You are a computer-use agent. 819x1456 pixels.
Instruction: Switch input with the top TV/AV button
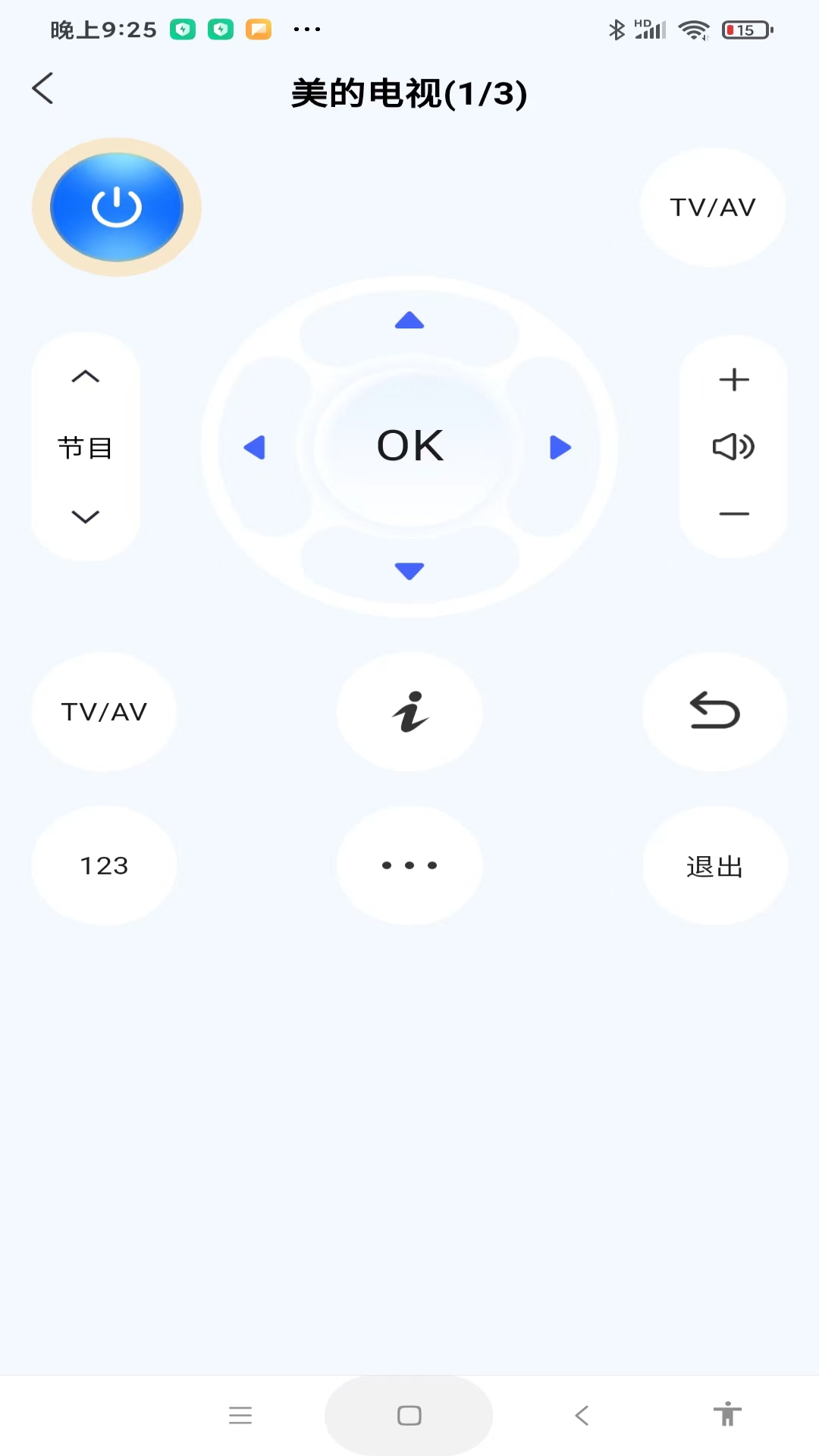[x=713, y=206]
